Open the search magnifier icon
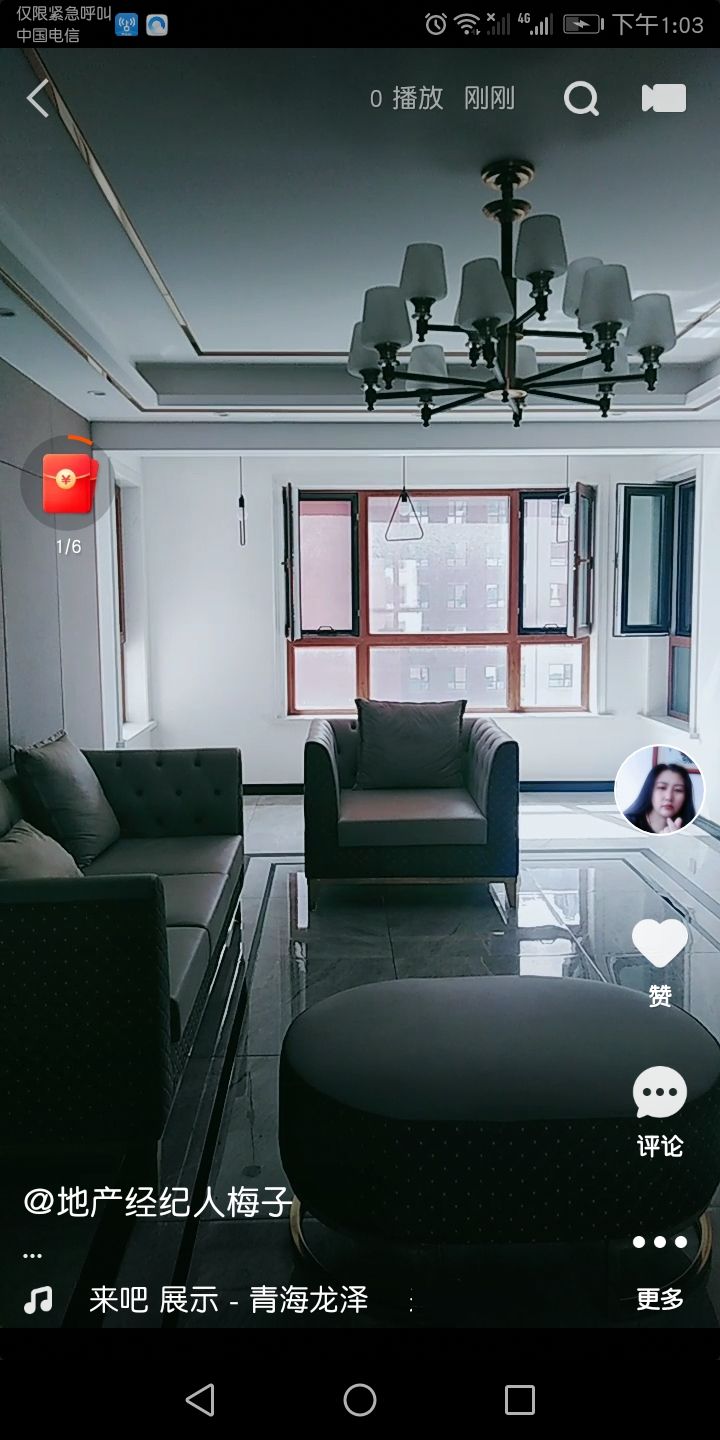The image size is (720, 1440). click(581, 98)
